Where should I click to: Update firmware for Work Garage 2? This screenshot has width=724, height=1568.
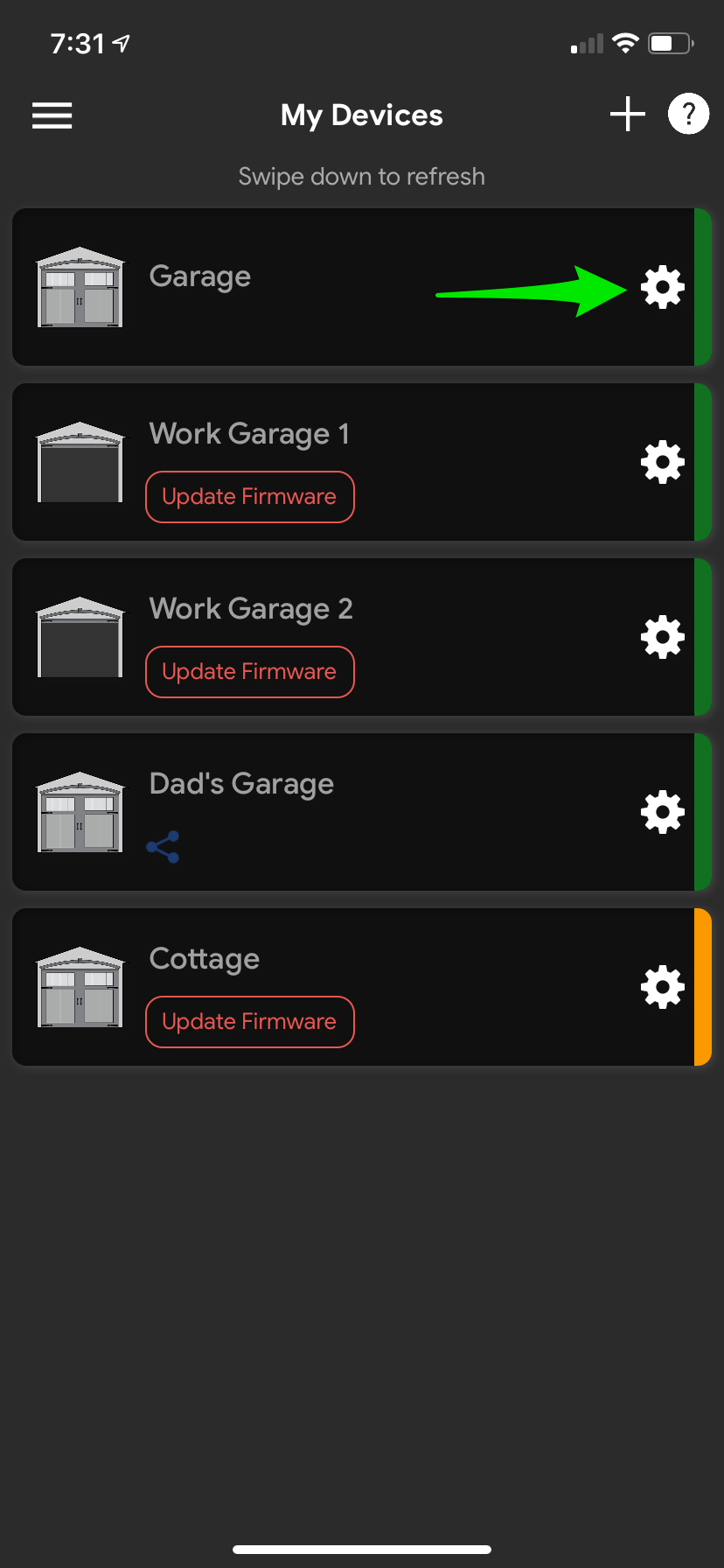click(249, 672)
